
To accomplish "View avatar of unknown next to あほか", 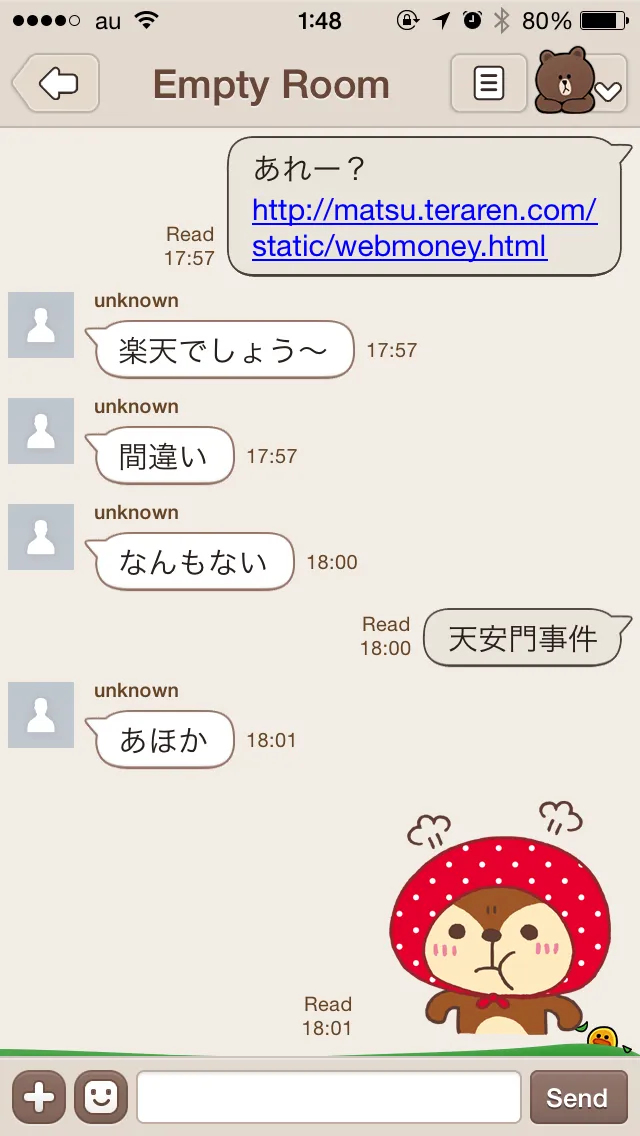I will click(41, 715).
